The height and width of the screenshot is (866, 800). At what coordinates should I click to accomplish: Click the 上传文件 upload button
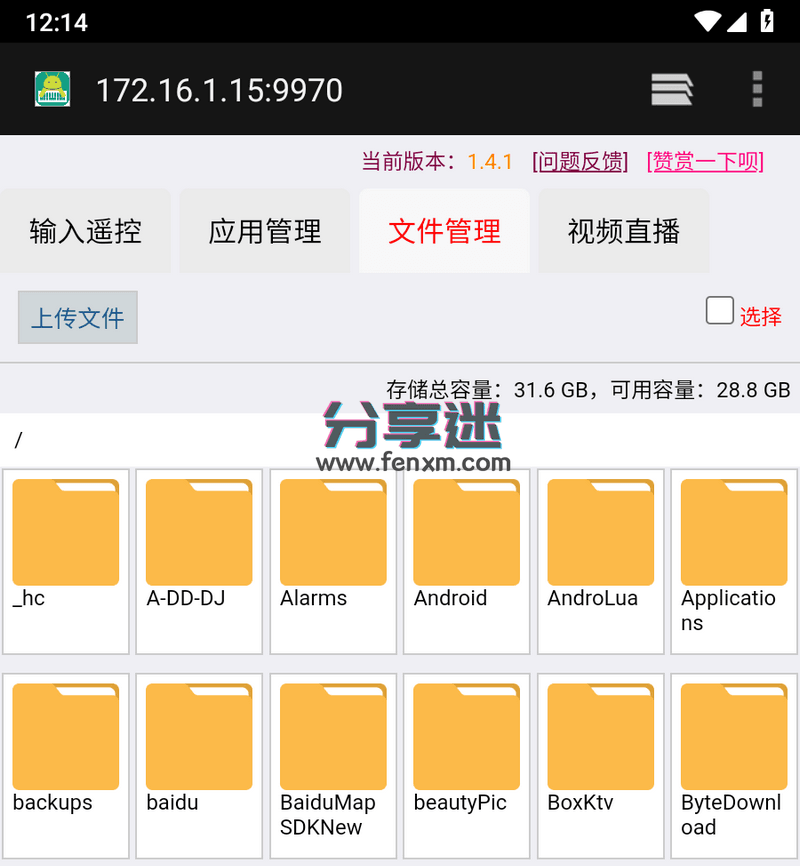coord(77,317)
